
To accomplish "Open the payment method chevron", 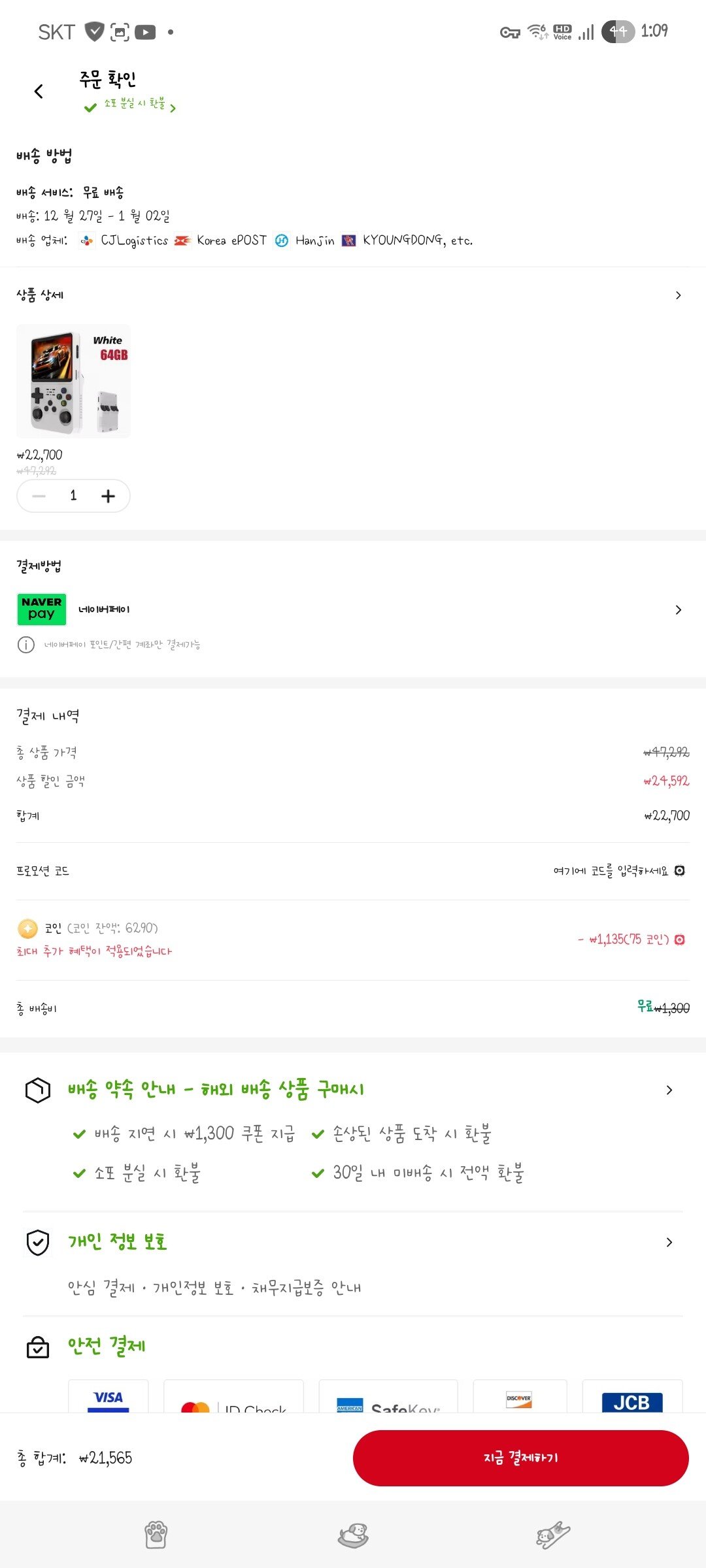I will tap(679, 610).
